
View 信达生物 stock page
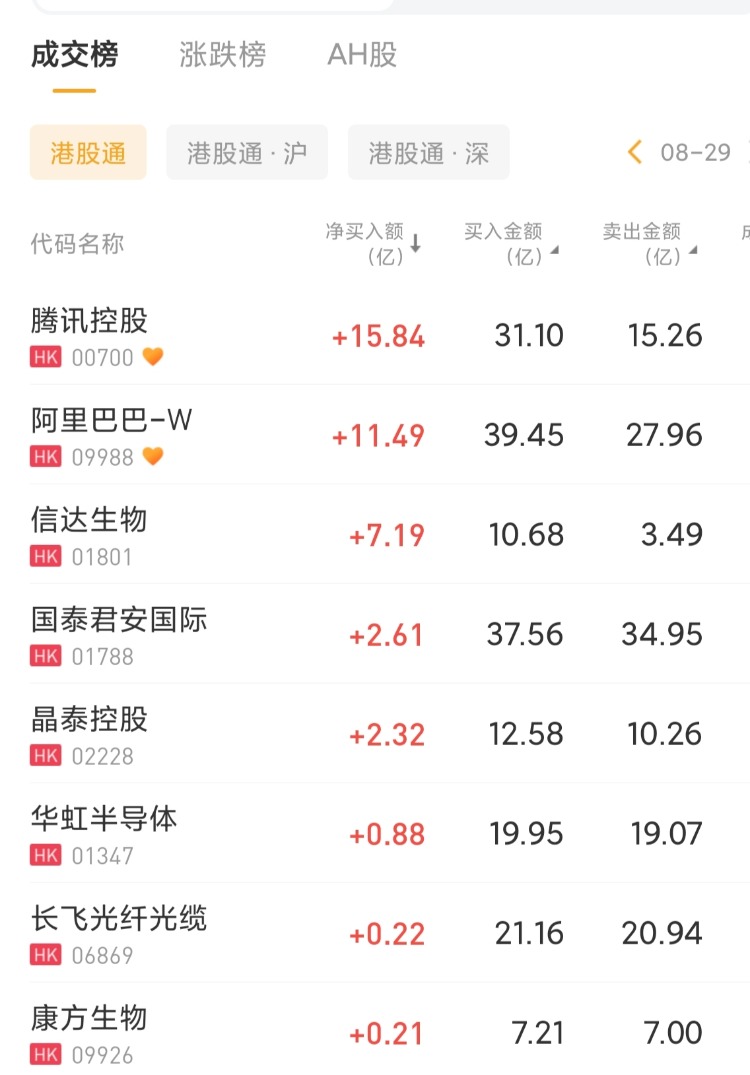coord(90,534)
